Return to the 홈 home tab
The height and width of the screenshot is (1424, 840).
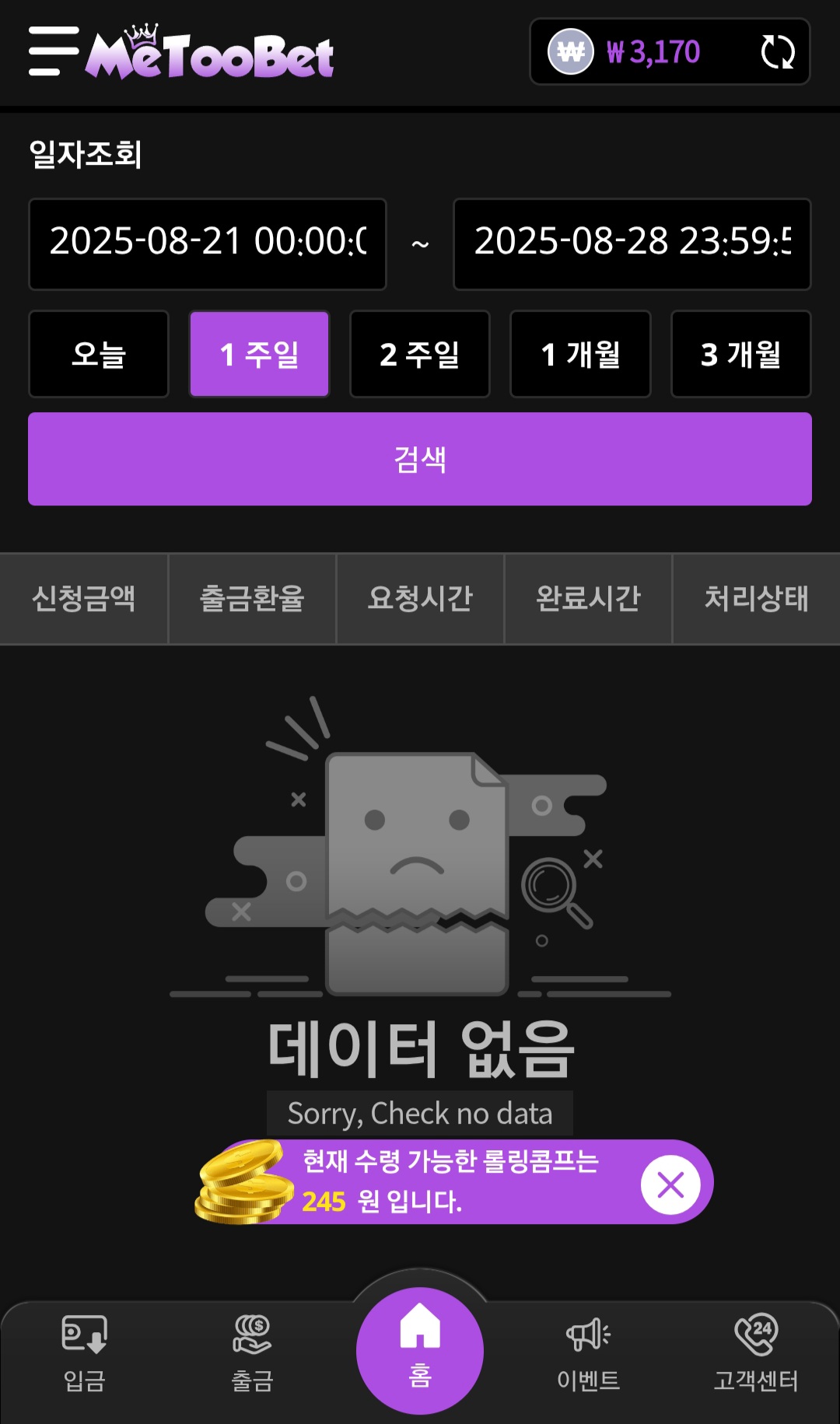coord(420,1351)
